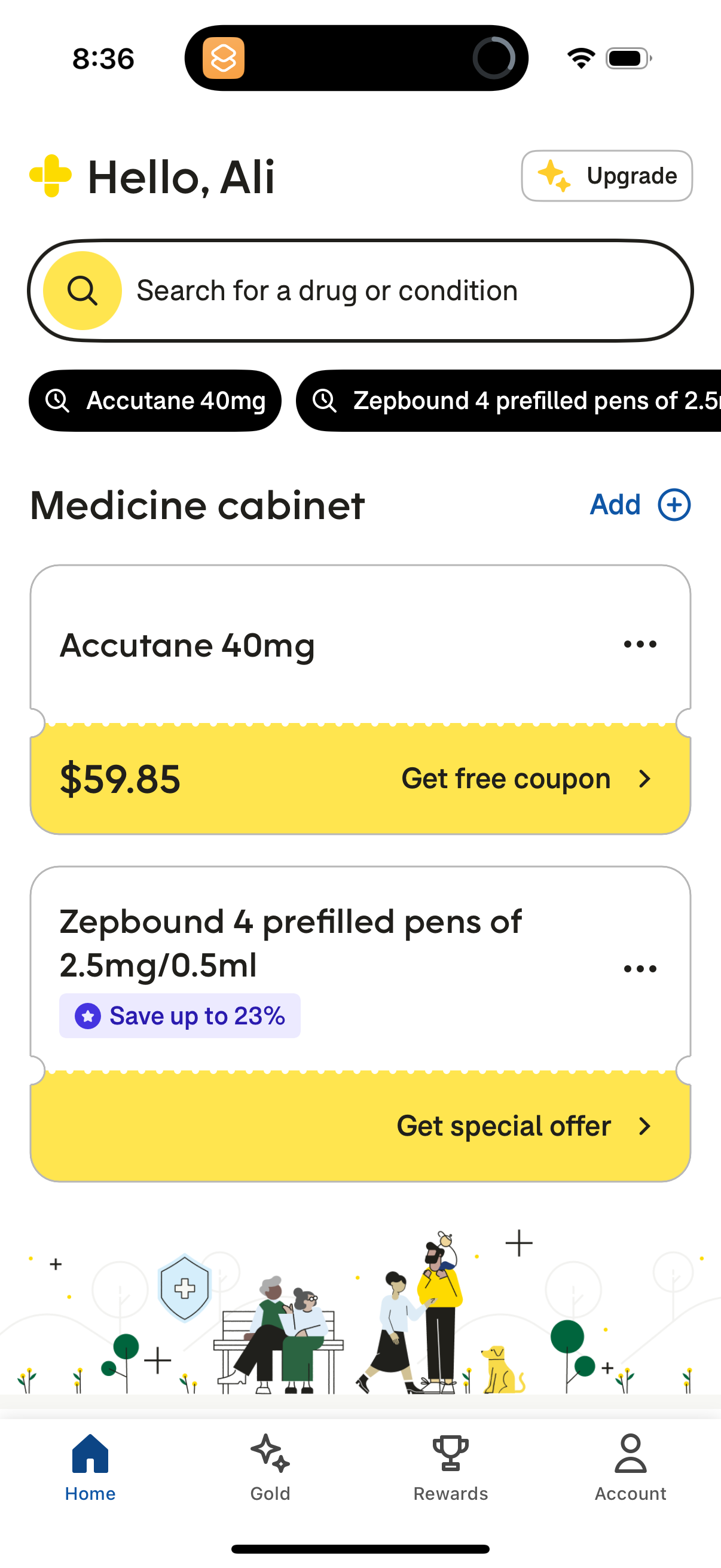
Task: Select the Home icon in bottom navigation
Action: [x=90, y=1453]
